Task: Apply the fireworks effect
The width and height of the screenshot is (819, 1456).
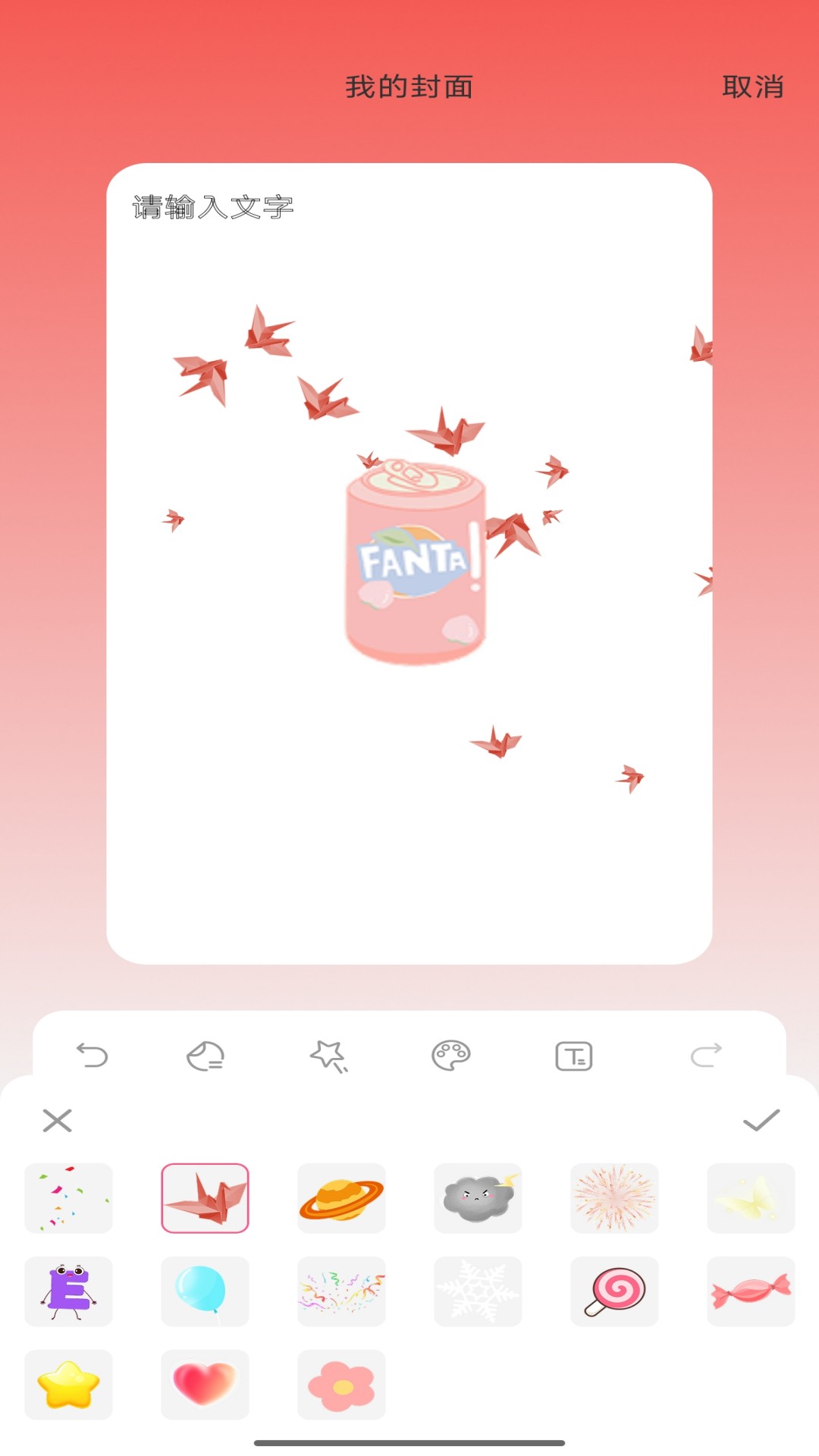Action: (x=614, y=1198)
